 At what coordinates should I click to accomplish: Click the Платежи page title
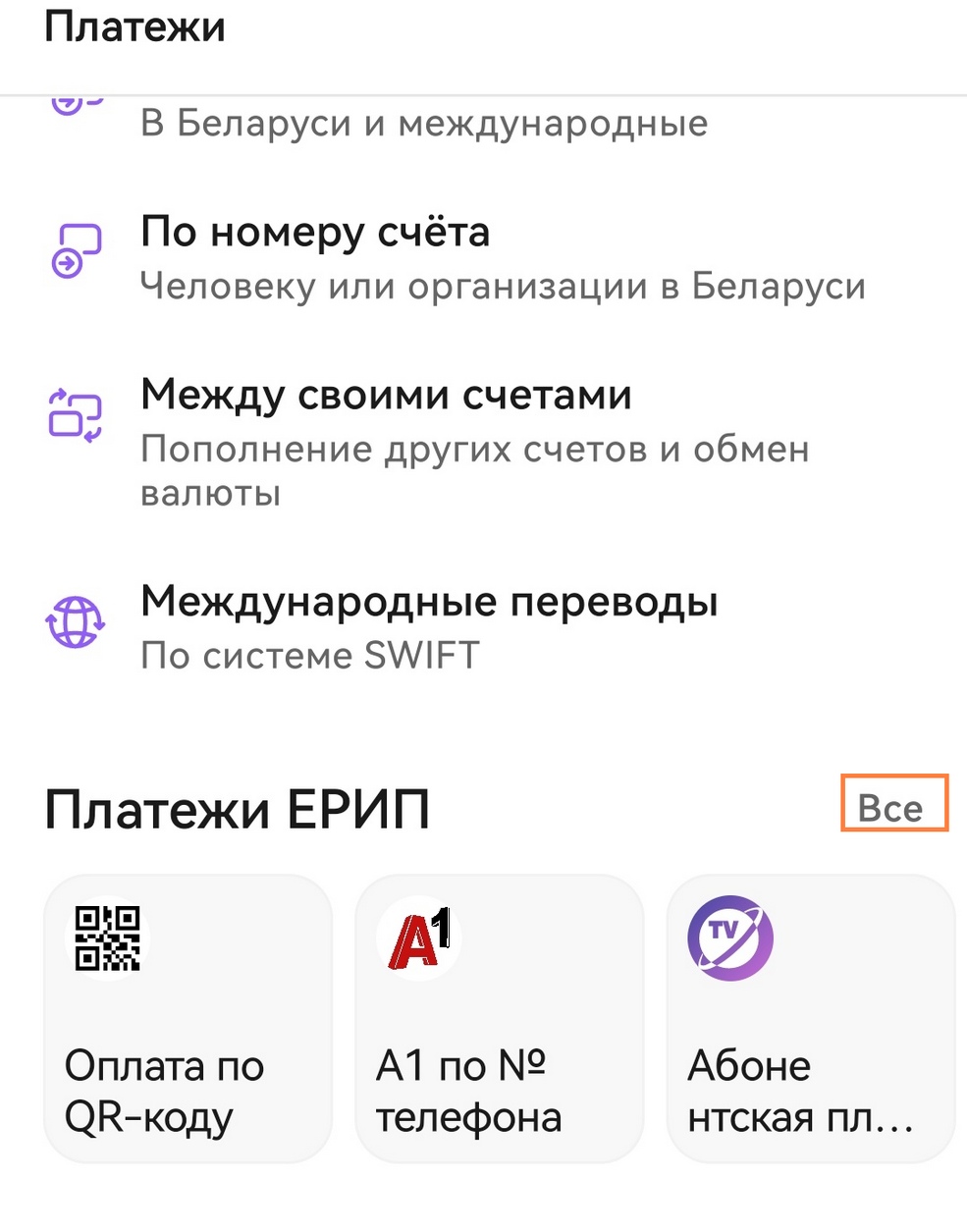135,27
